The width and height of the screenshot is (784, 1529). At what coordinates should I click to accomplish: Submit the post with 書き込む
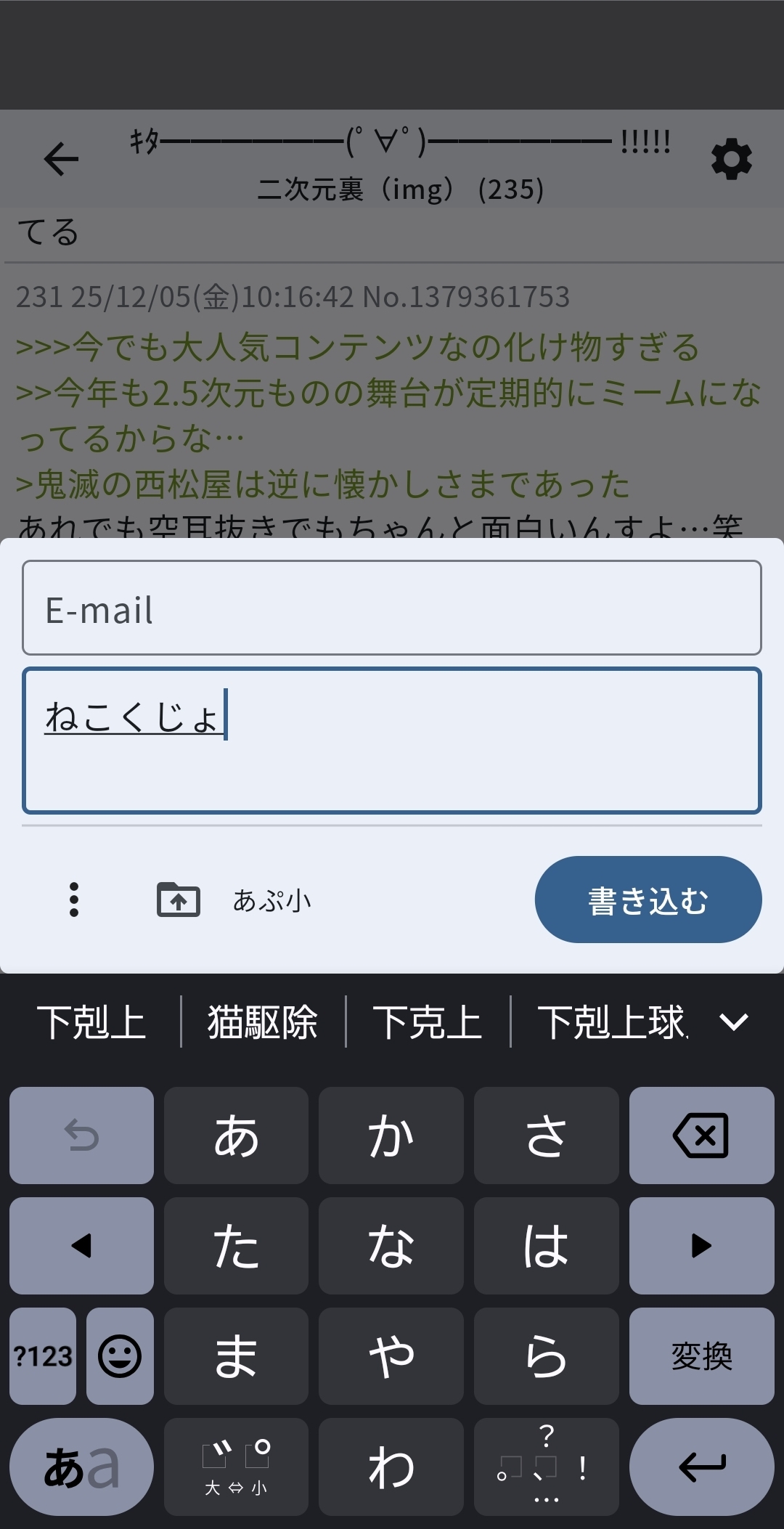(x=648, y=900)
